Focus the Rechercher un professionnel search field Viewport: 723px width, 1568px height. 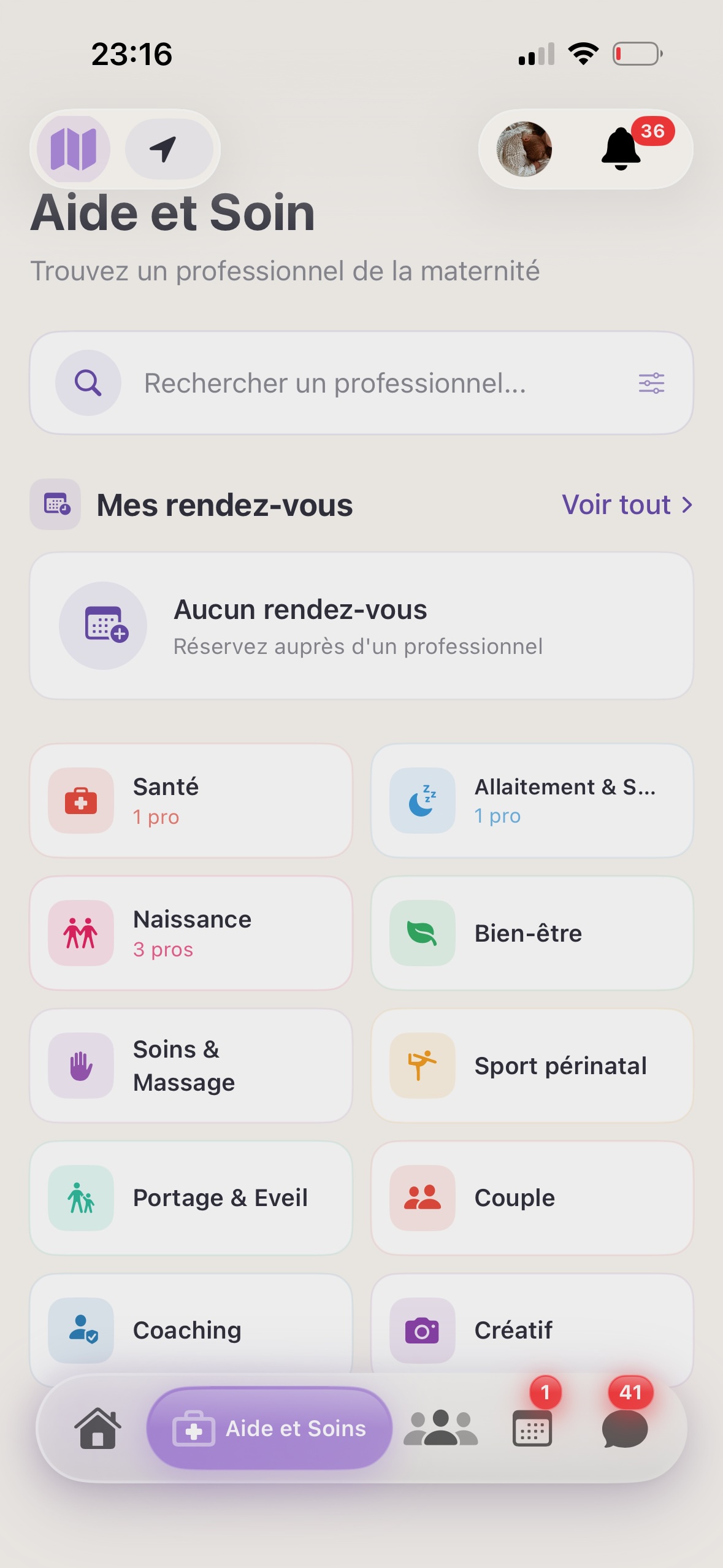pyautogui.click(x=335, y=383)
